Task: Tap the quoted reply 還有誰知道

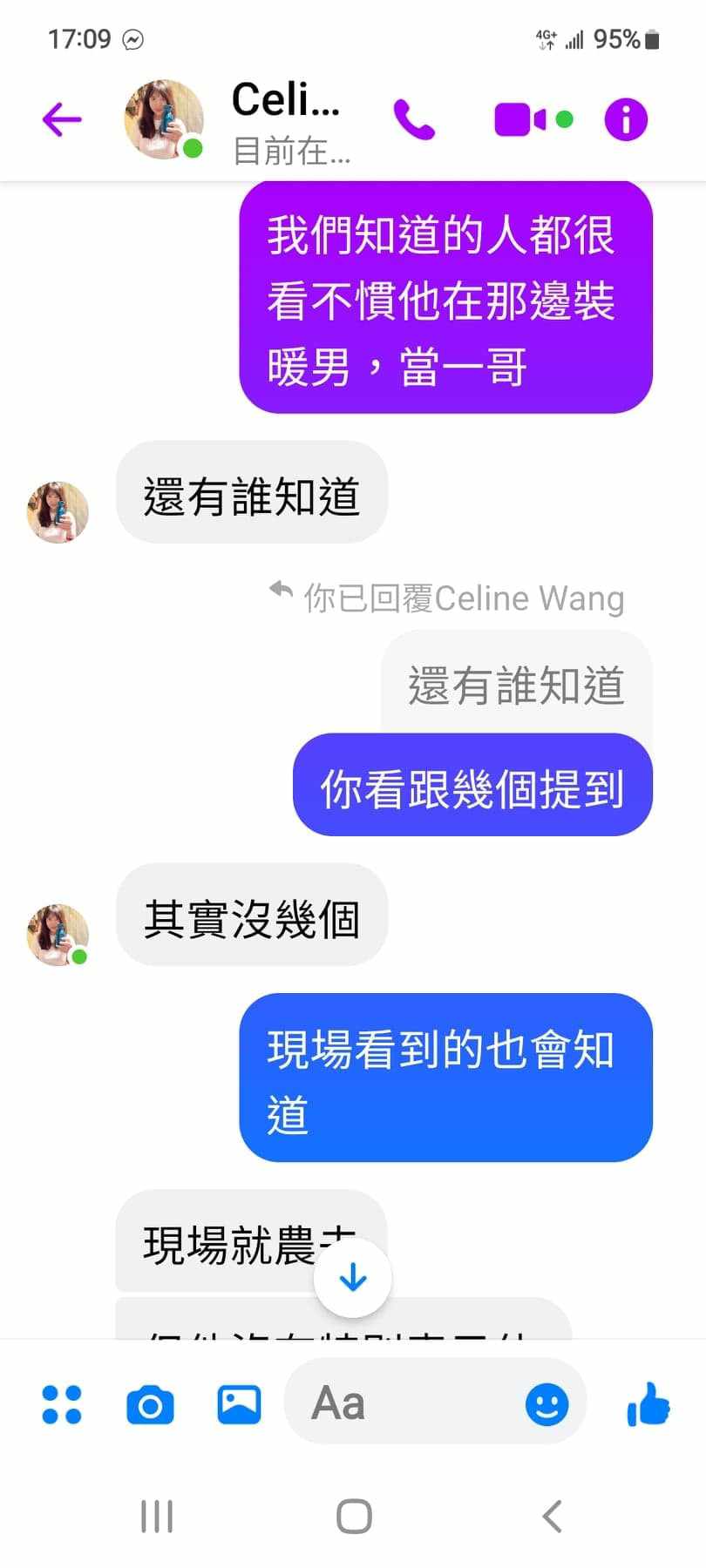Action: 516,685
